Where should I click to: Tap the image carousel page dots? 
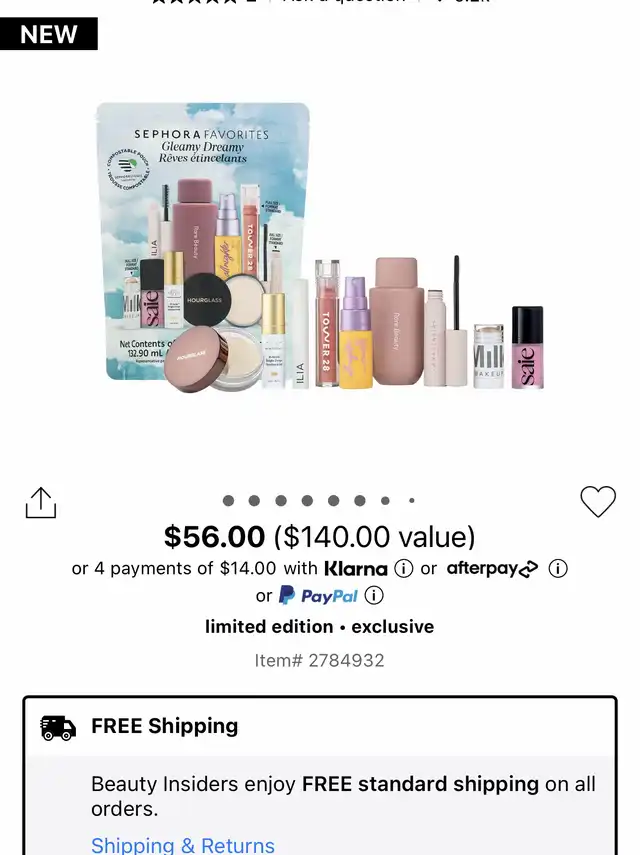click(319, 501)
